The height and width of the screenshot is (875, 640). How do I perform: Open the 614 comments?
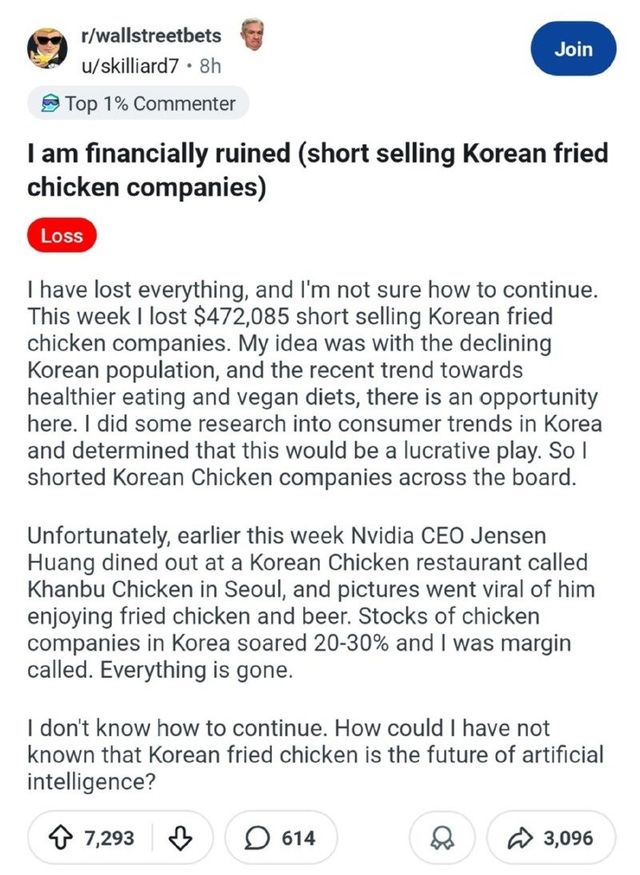click(281, 837)
